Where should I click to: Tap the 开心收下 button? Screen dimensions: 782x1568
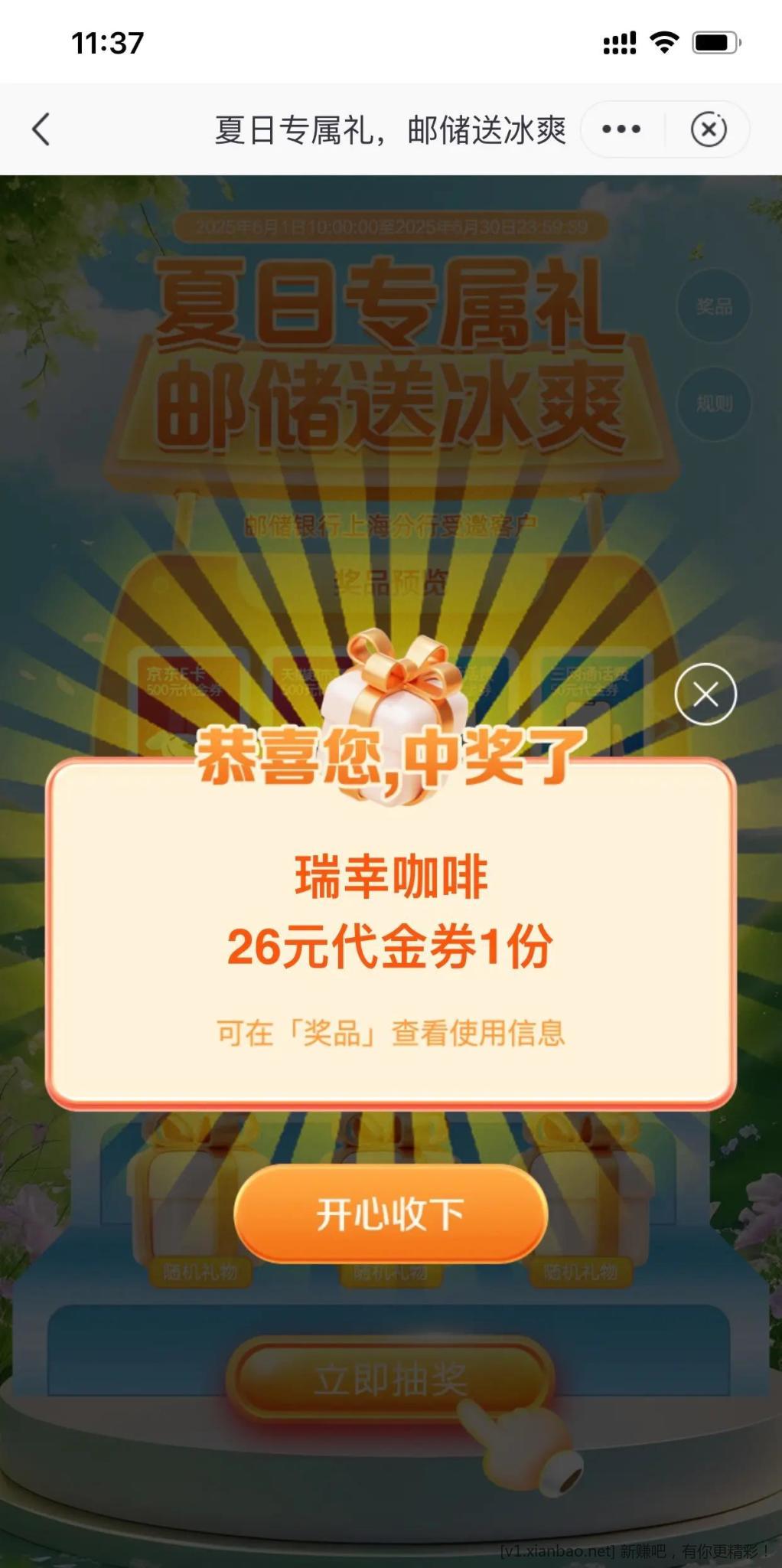[391, 1214]
